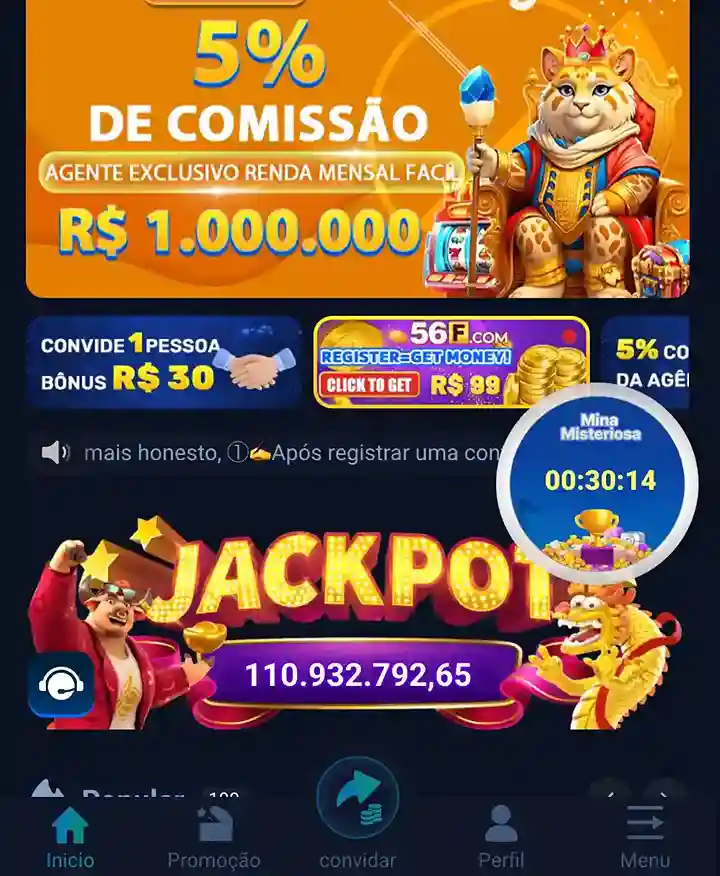Open the 5% de comissão banner
This screenshot has height=876, width=720.
click(x=300, y=150)
